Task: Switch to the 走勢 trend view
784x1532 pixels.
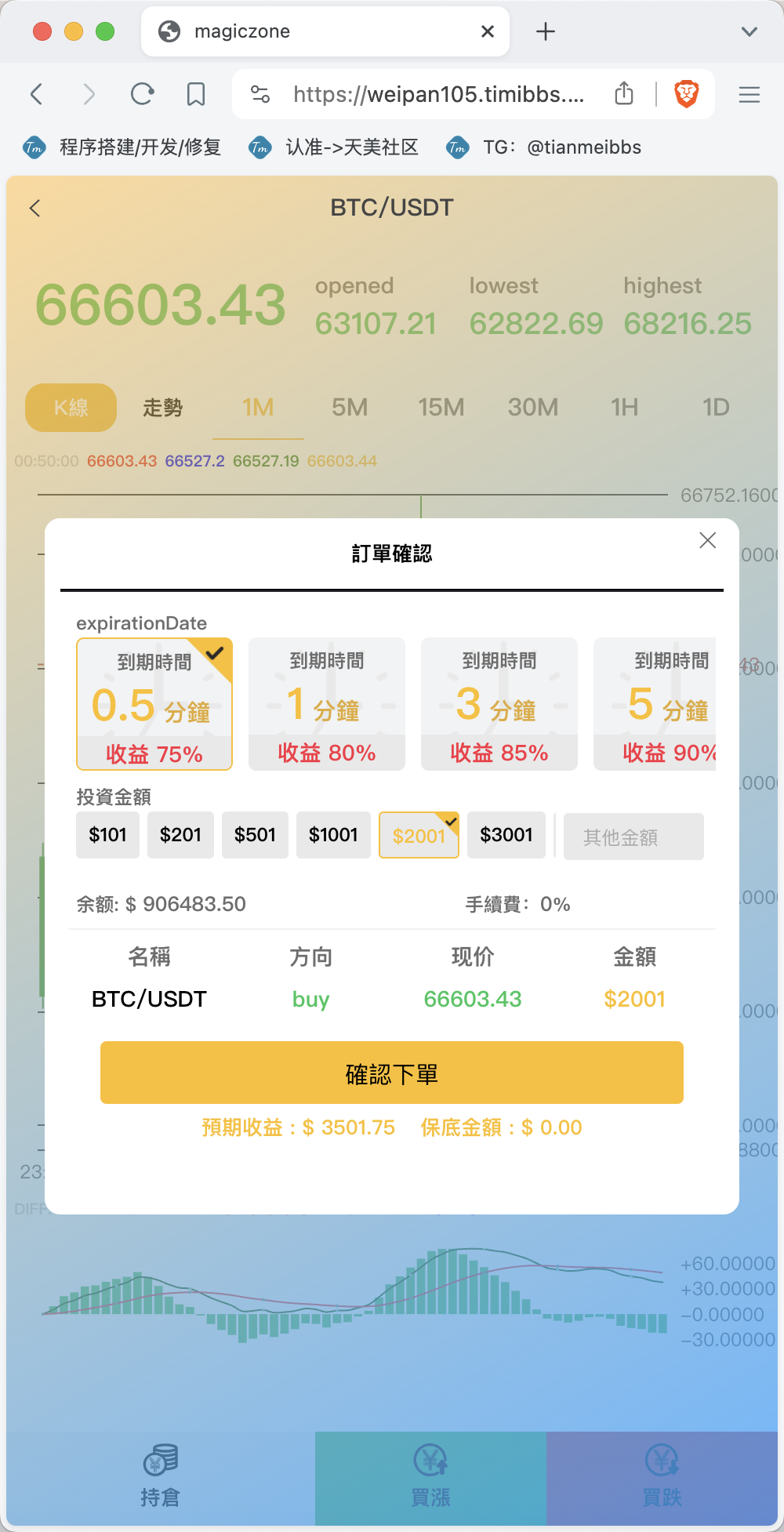Action: [162, 408]
